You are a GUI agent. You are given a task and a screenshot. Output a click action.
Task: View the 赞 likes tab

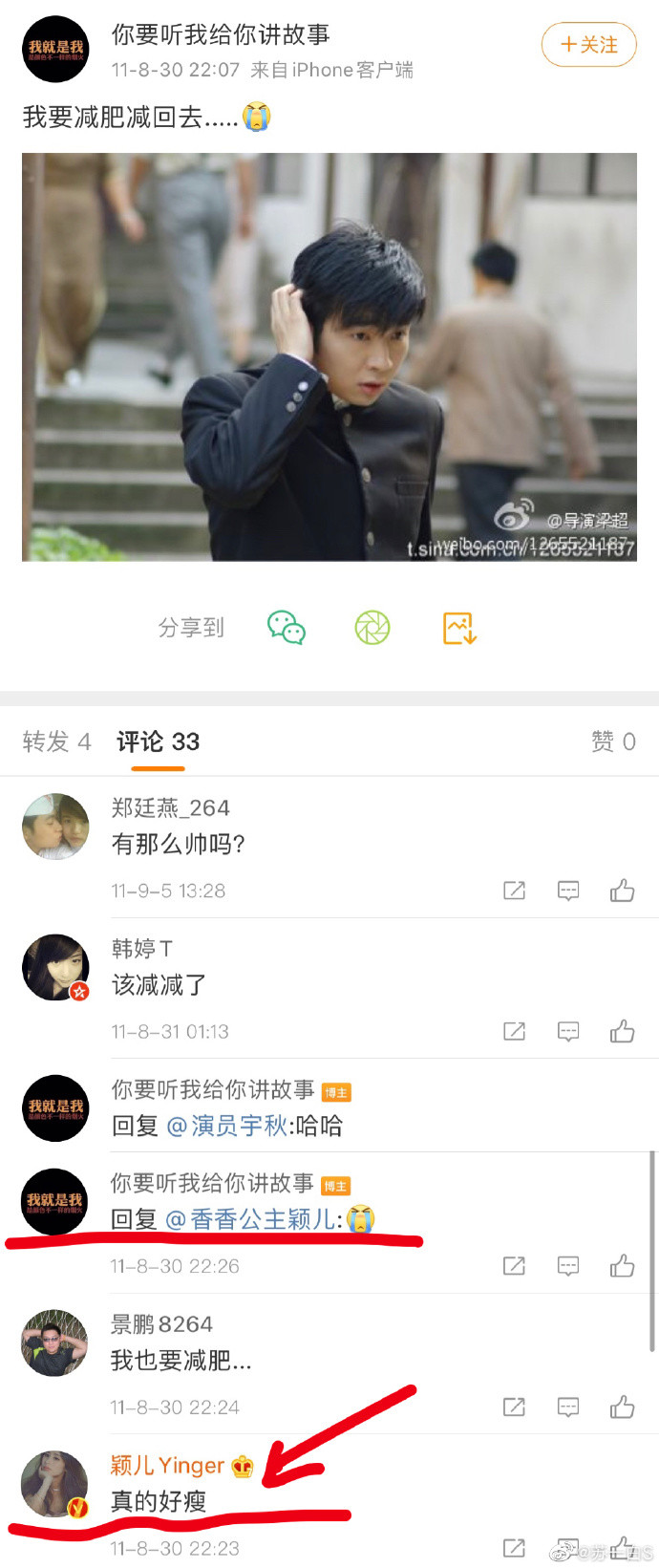[x=613, y=741]
